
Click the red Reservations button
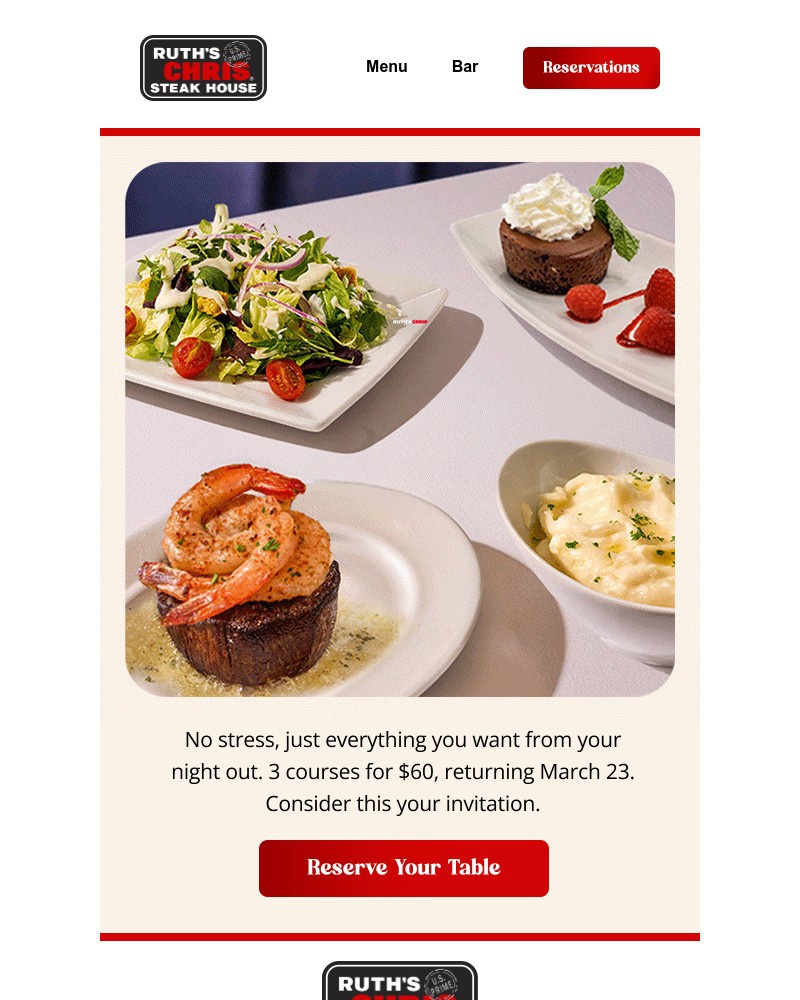coord(591,68)
